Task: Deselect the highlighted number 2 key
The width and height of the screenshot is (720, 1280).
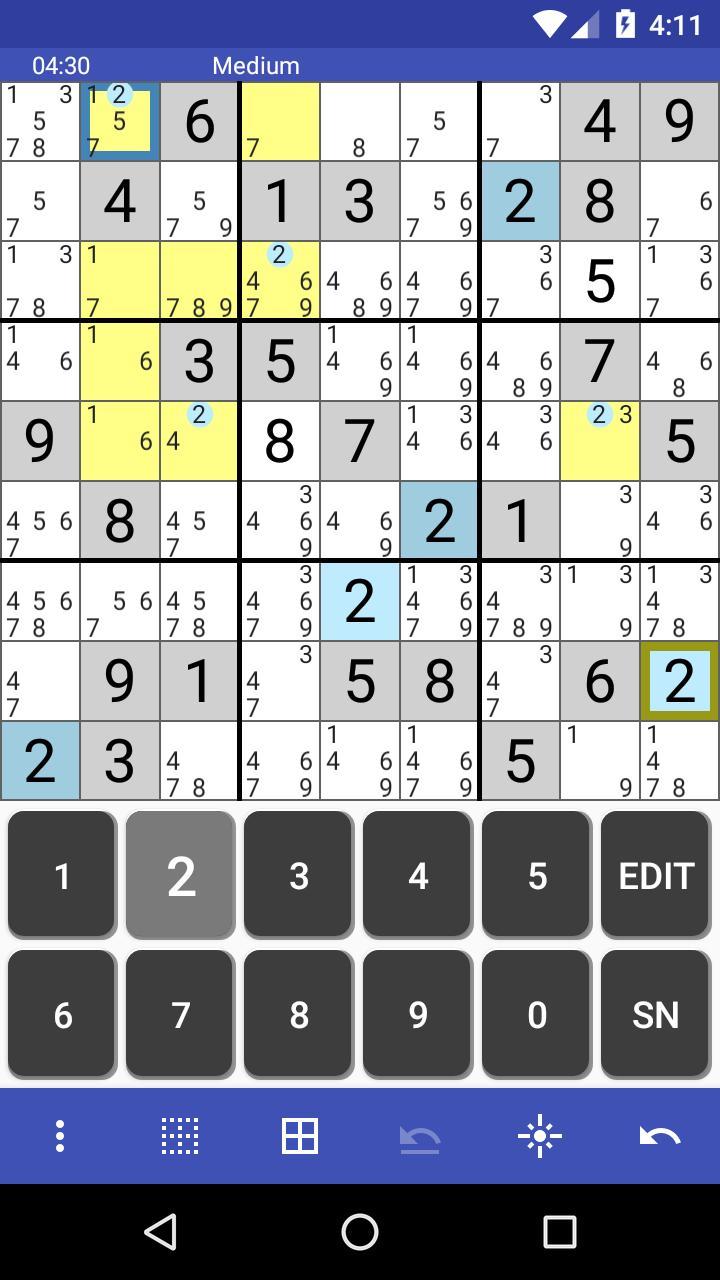Action: tap(180, 874)
